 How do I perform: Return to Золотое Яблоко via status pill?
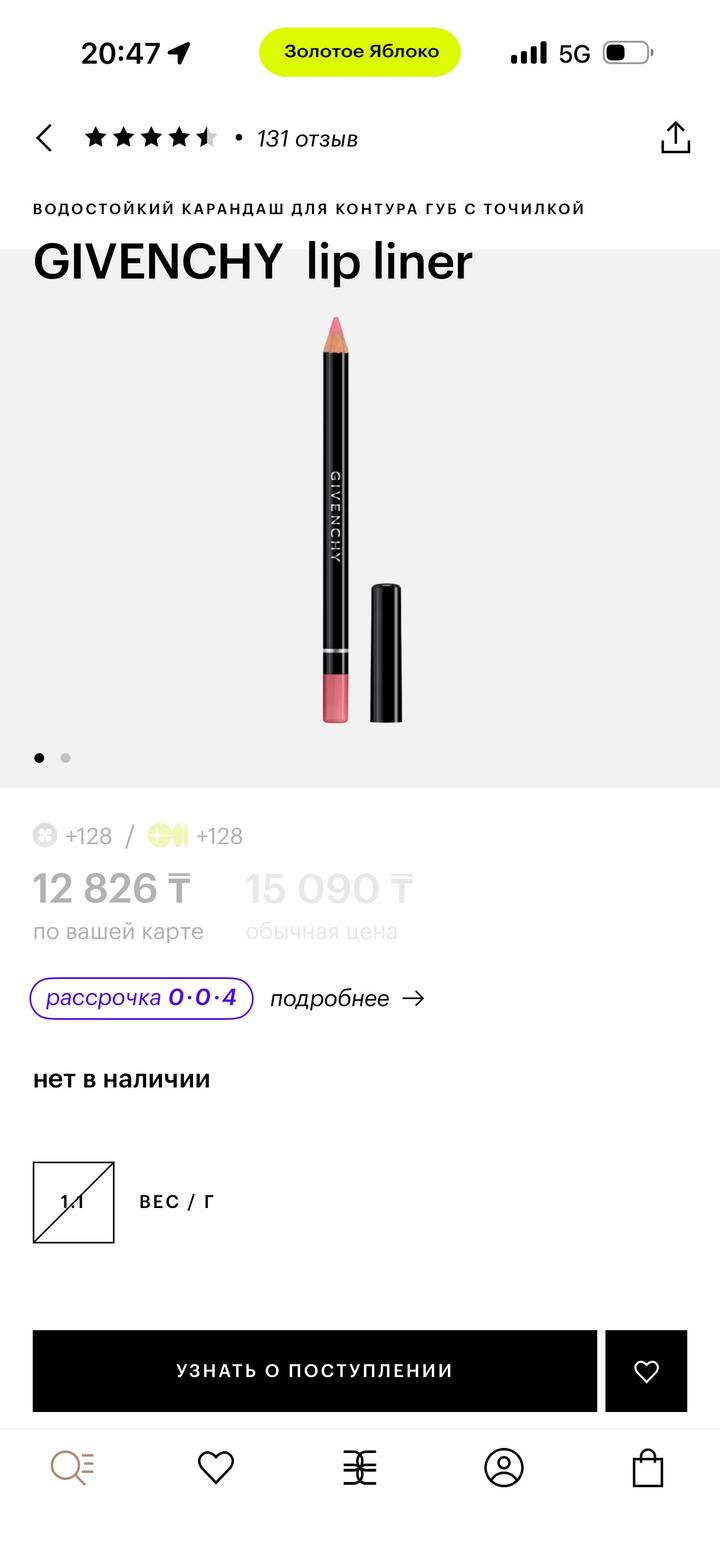[x=360, y=52]
